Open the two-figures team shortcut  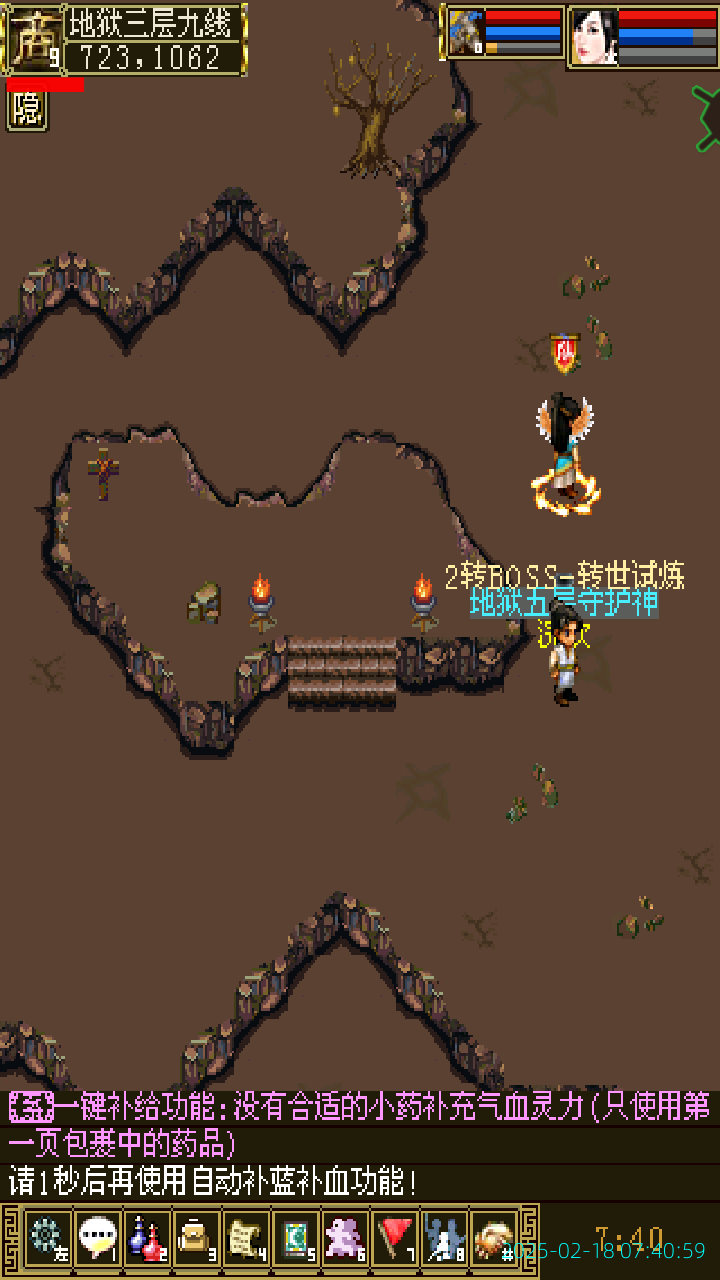pos(444,1237)
